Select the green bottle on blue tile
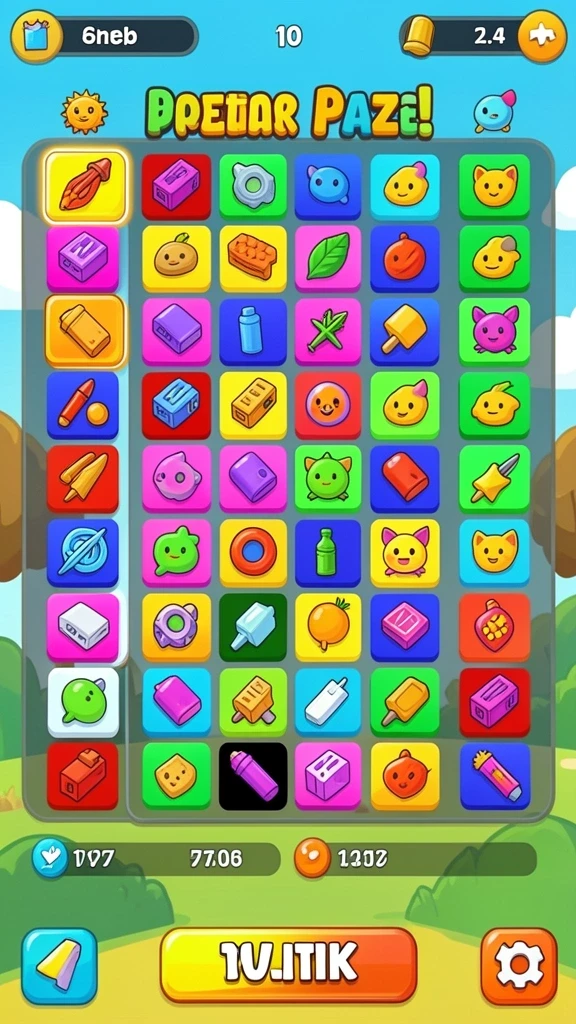Image resolution: width=576 pixels, height=1024 pixels. coord(328,552)
